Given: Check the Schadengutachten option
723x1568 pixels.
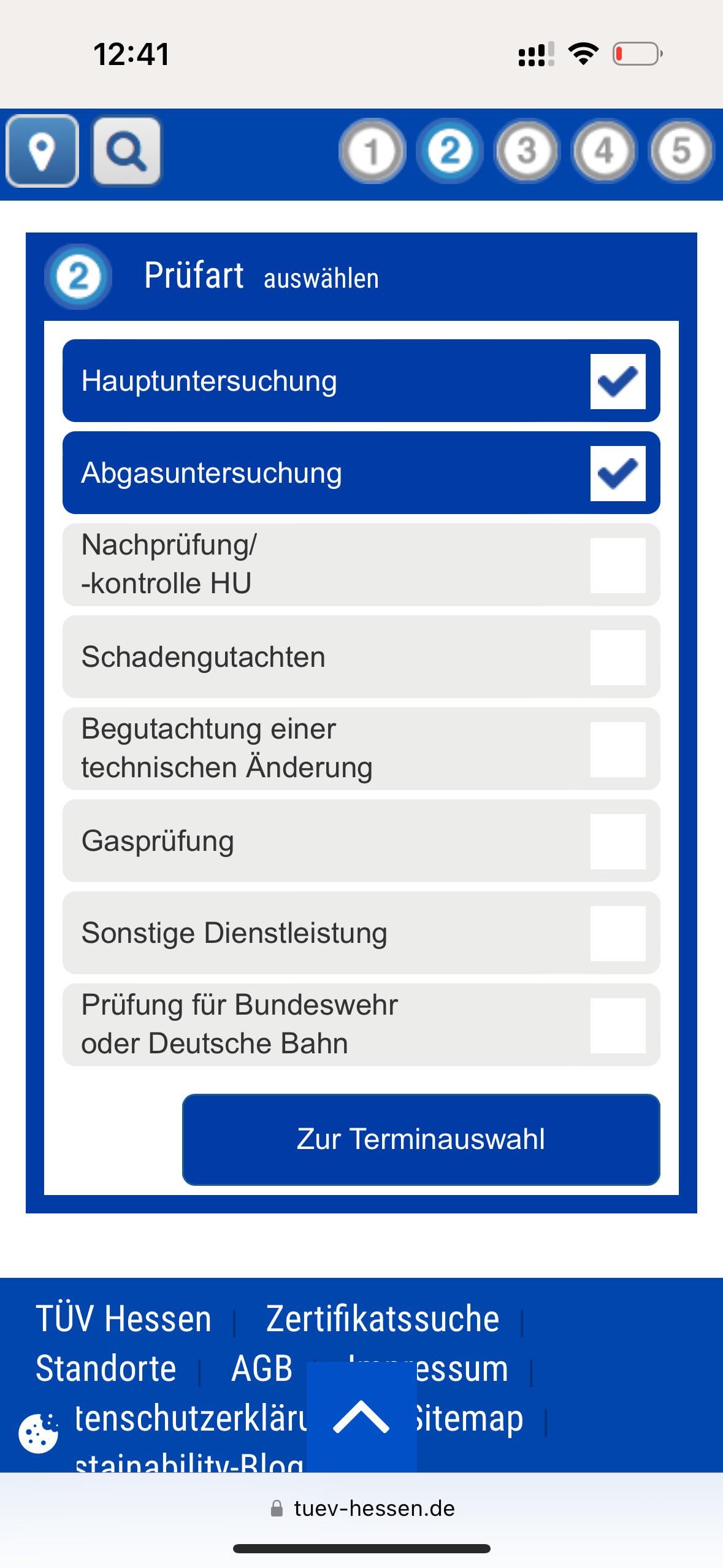Looking at the screenshot, I should coord(361,656).
